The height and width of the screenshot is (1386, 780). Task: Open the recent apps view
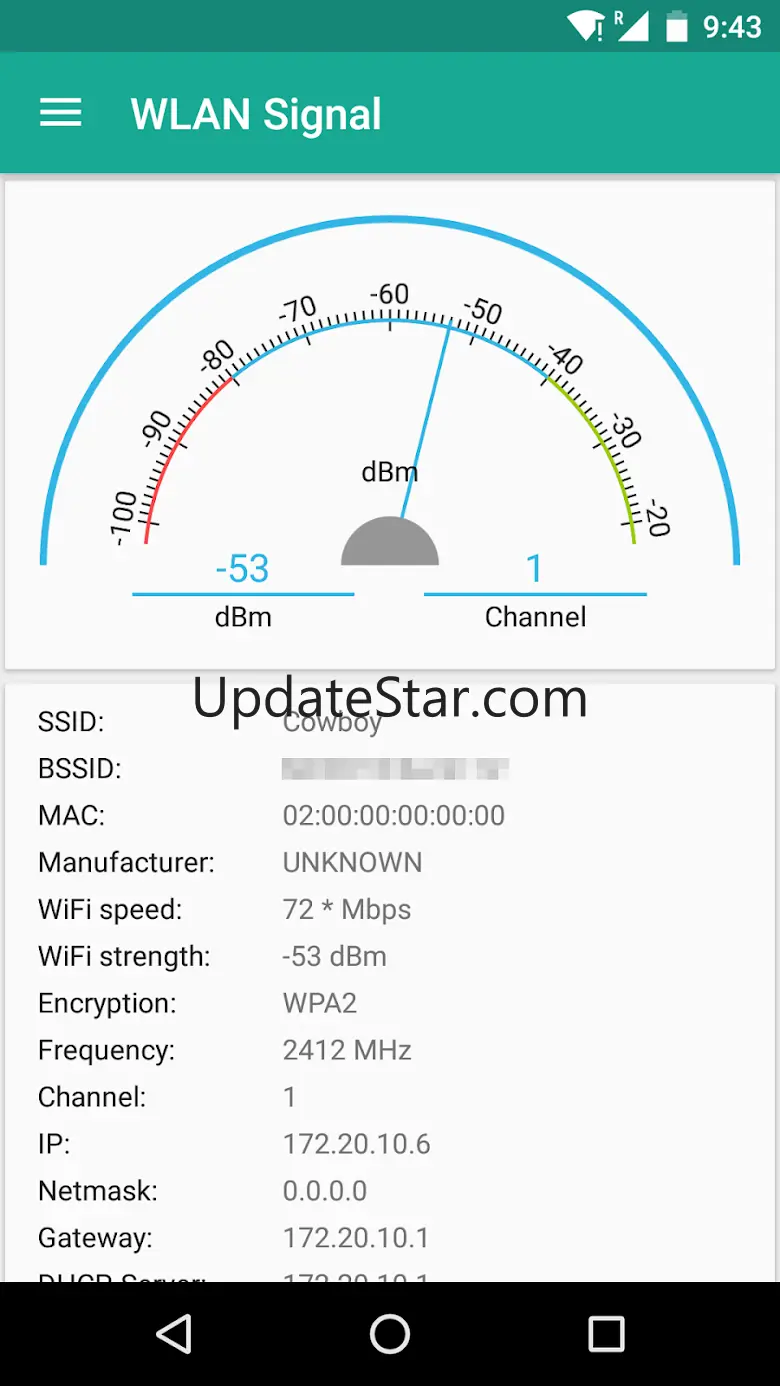(x=606, y=1333)
